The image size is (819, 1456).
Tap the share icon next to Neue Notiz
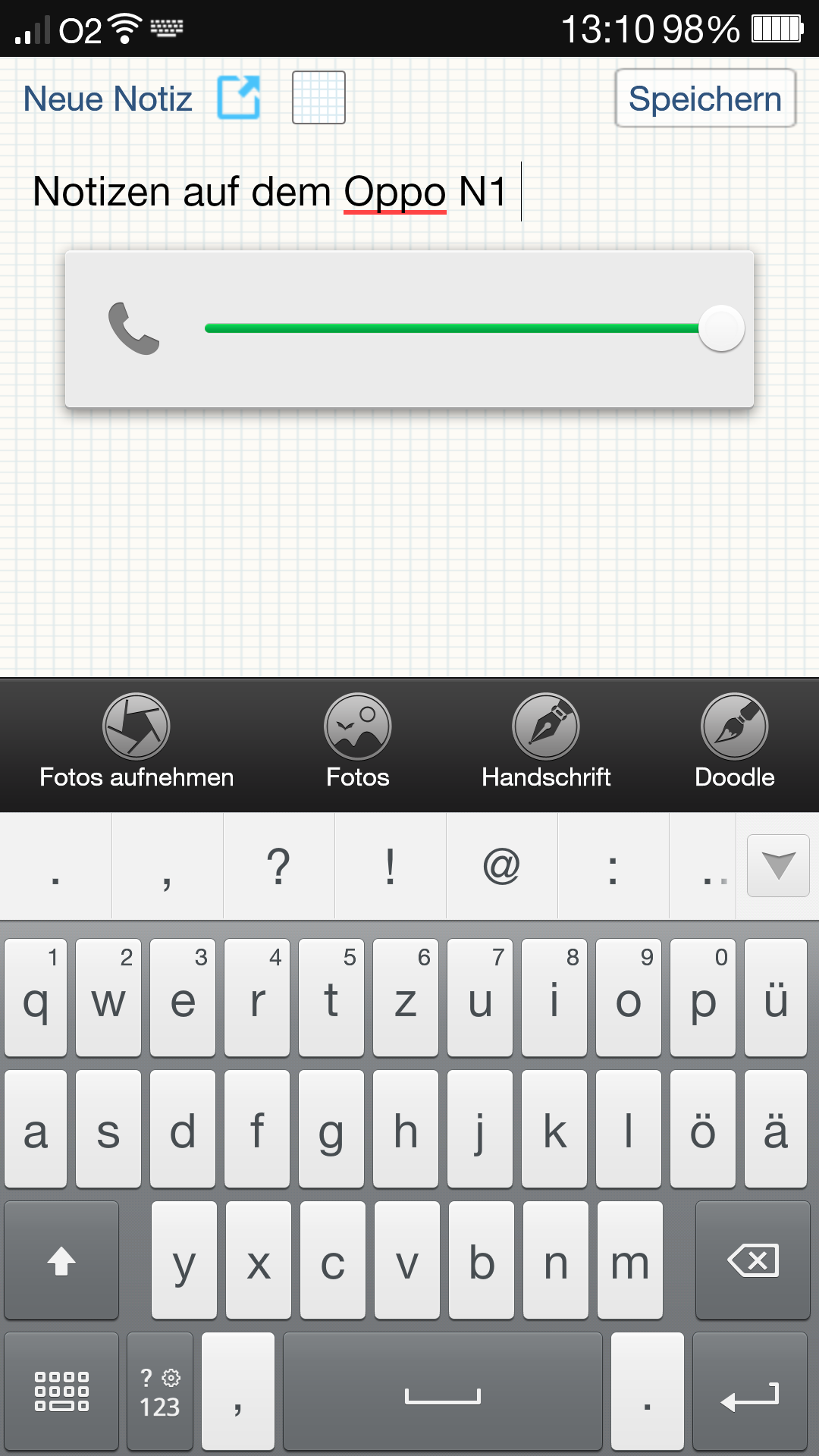pos(239,98)
